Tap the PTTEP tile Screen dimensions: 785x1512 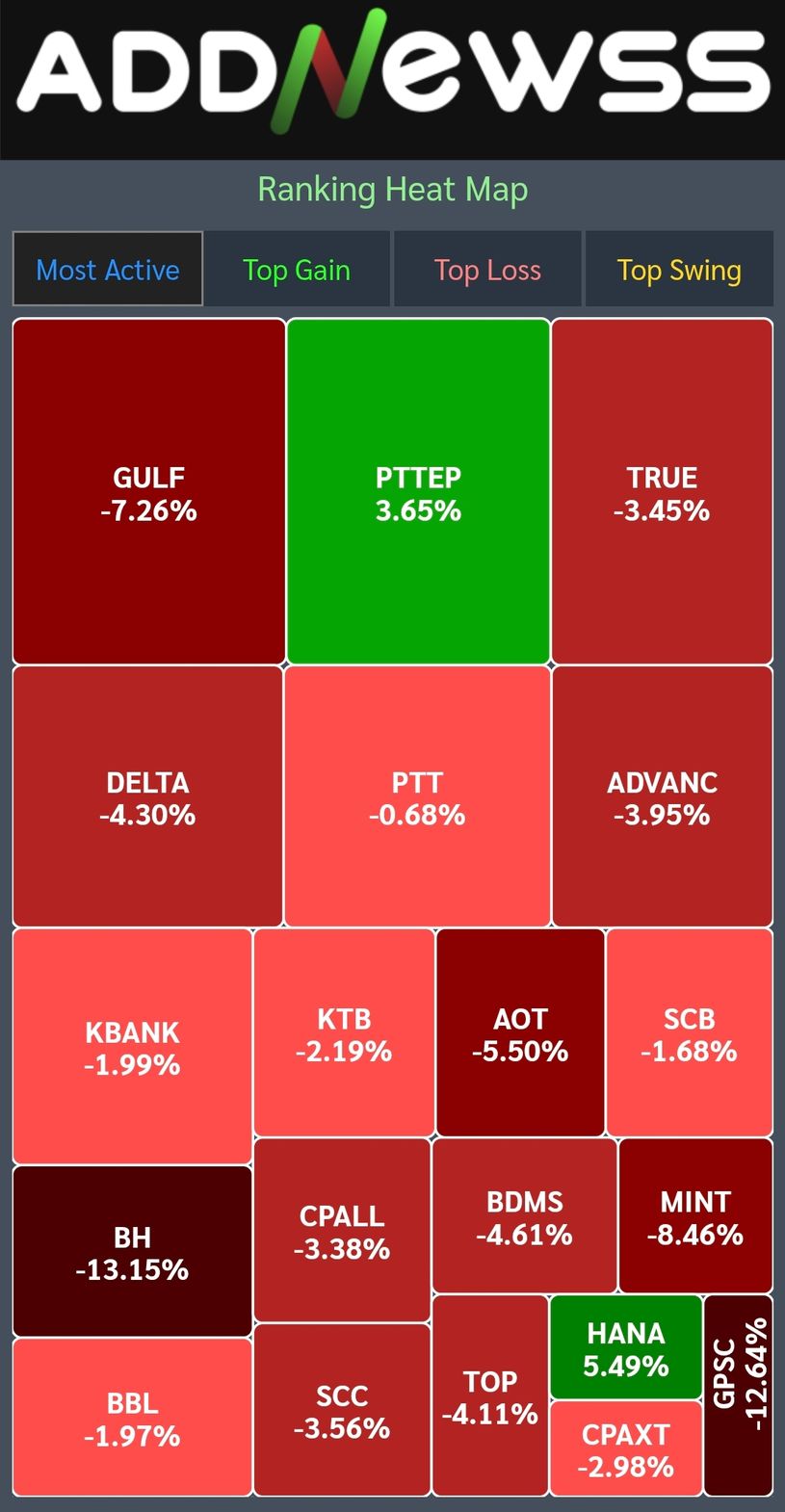418,492
